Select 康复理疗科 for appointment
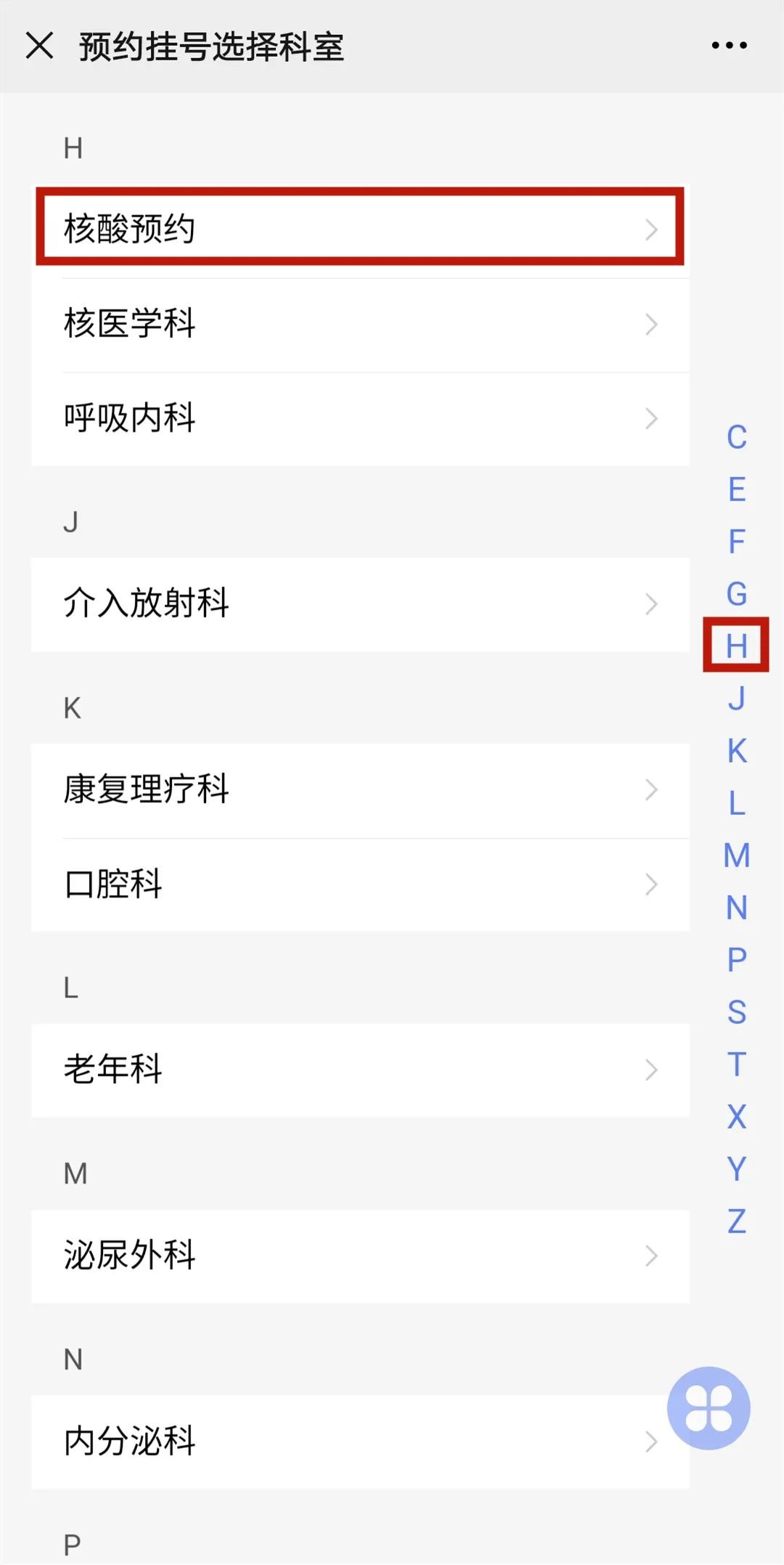Screen dimensions: 784x1565 point(360,790)
